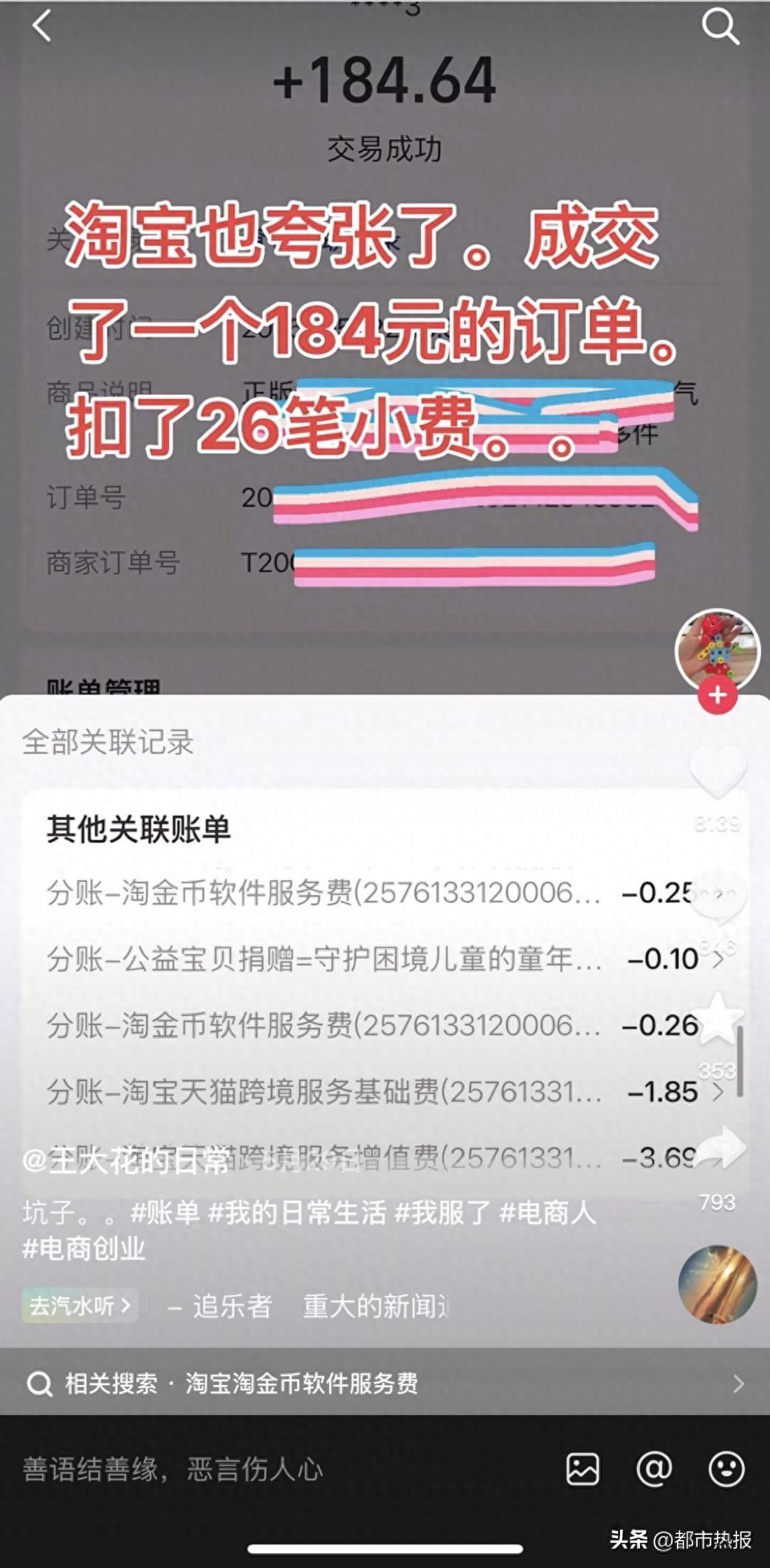Follow the creator with the plus badge
This screenshot has width=770, height=1568.
[x=718, y=695]
